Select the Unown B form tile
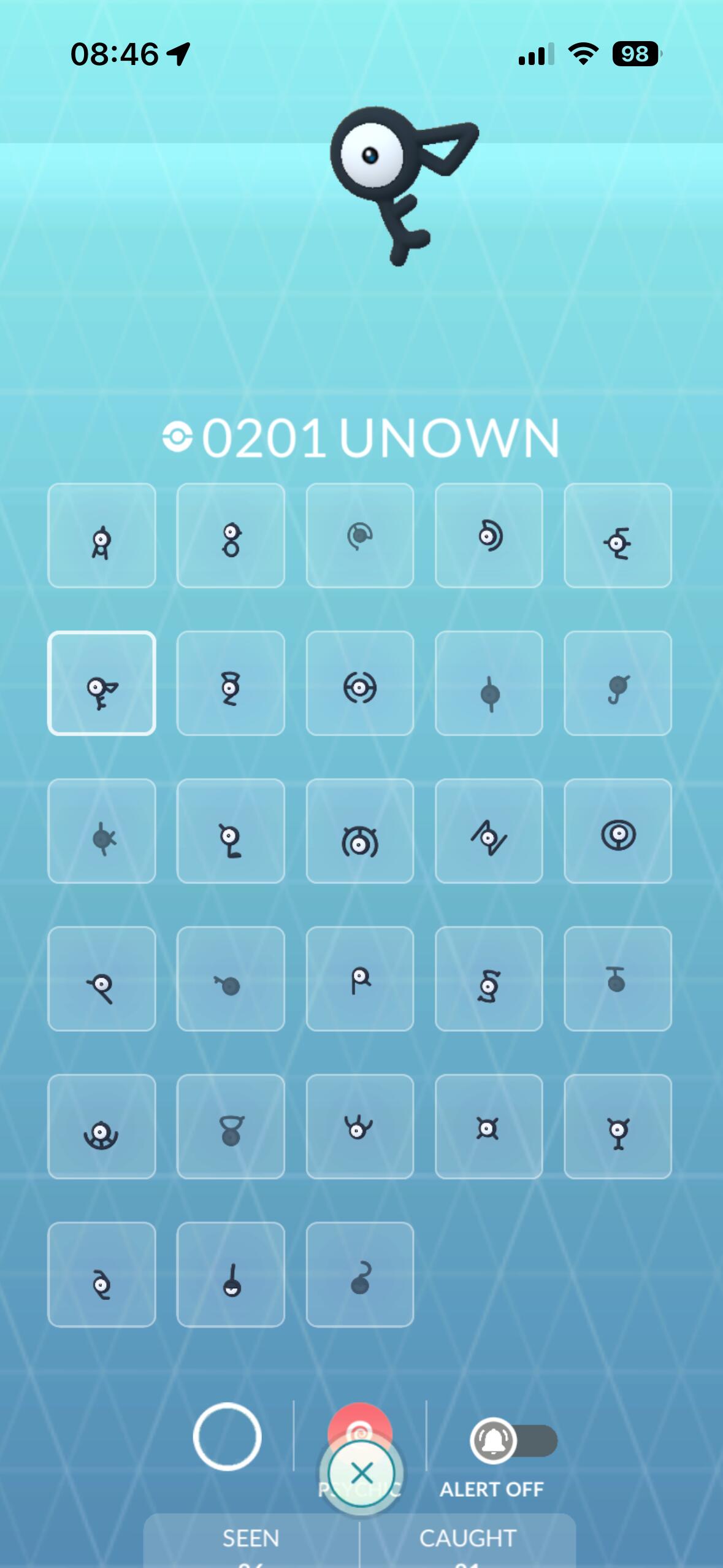 231,536
